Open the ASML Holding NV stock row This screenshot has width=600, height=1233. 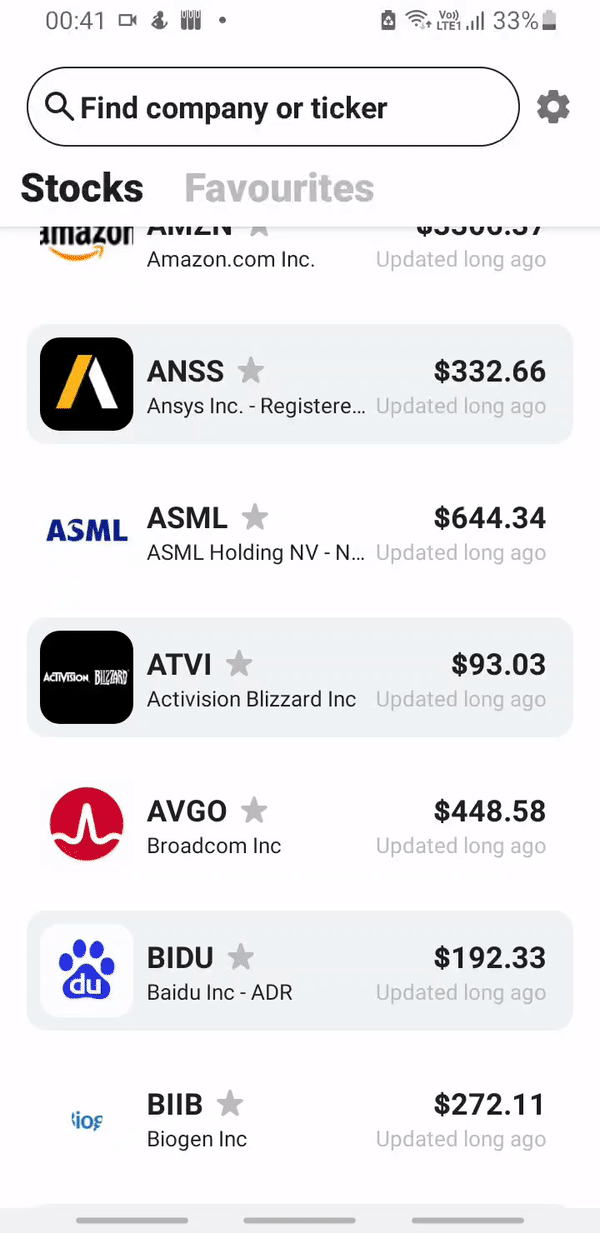(x=300, y=531)
